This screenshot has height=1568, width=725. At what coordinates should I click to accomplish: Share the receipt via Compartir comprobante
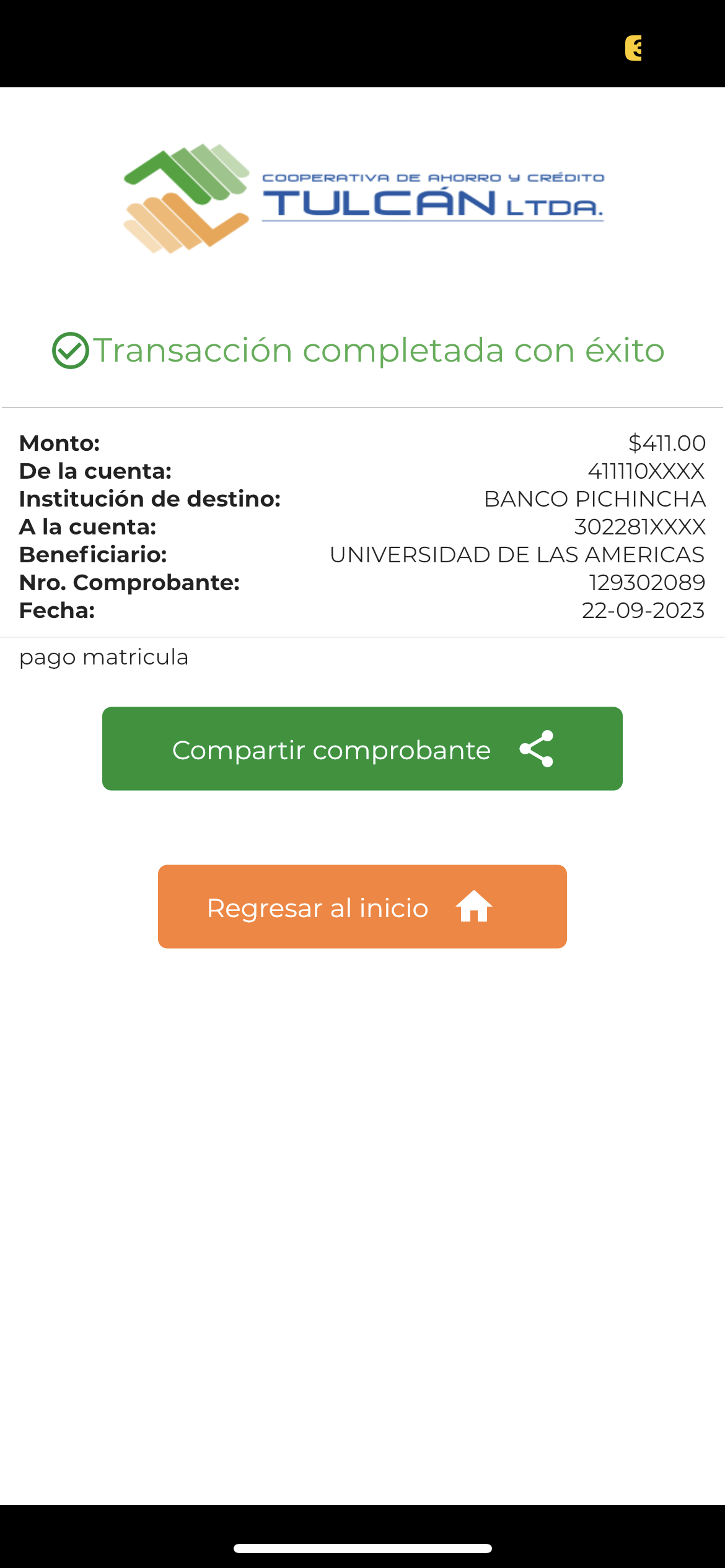(362, 749)
